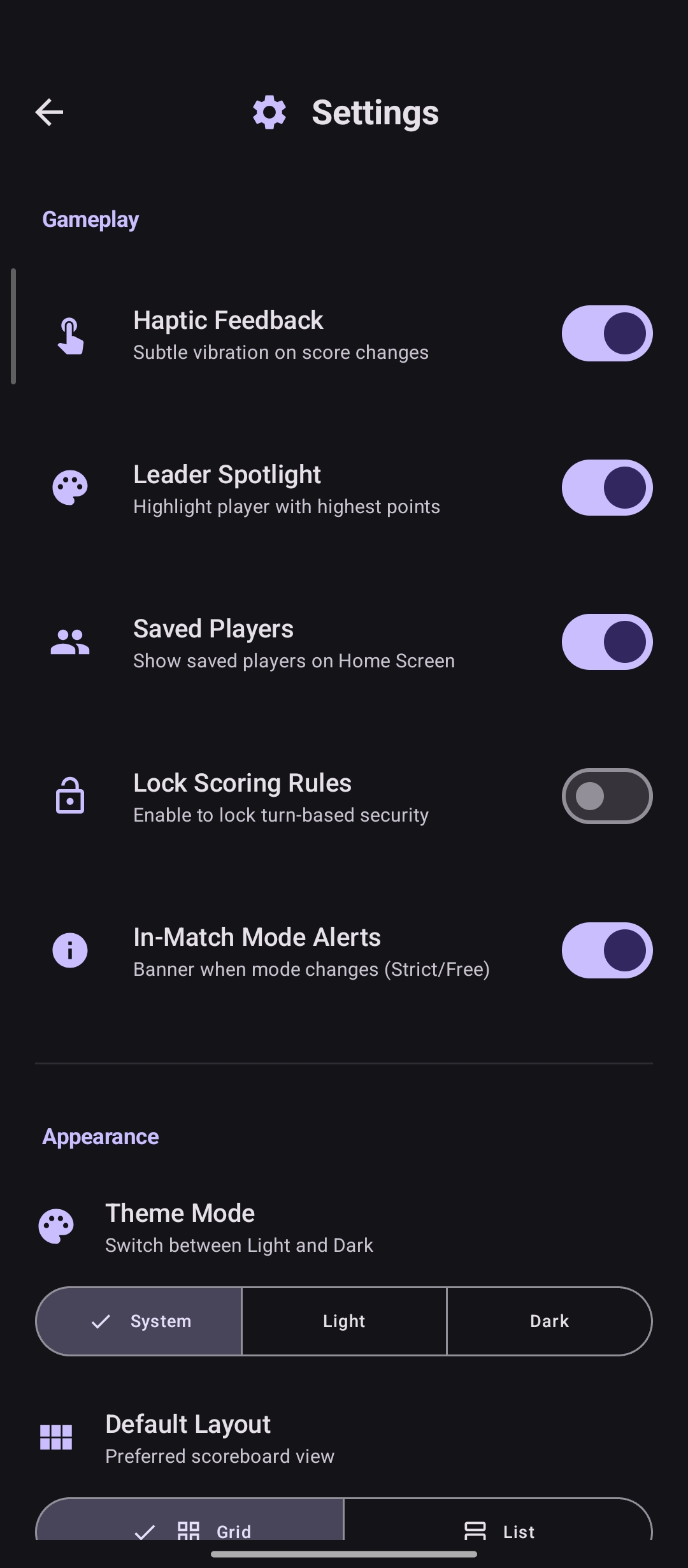
Task: Click the Gameplay section header
Action: point(90,219)
